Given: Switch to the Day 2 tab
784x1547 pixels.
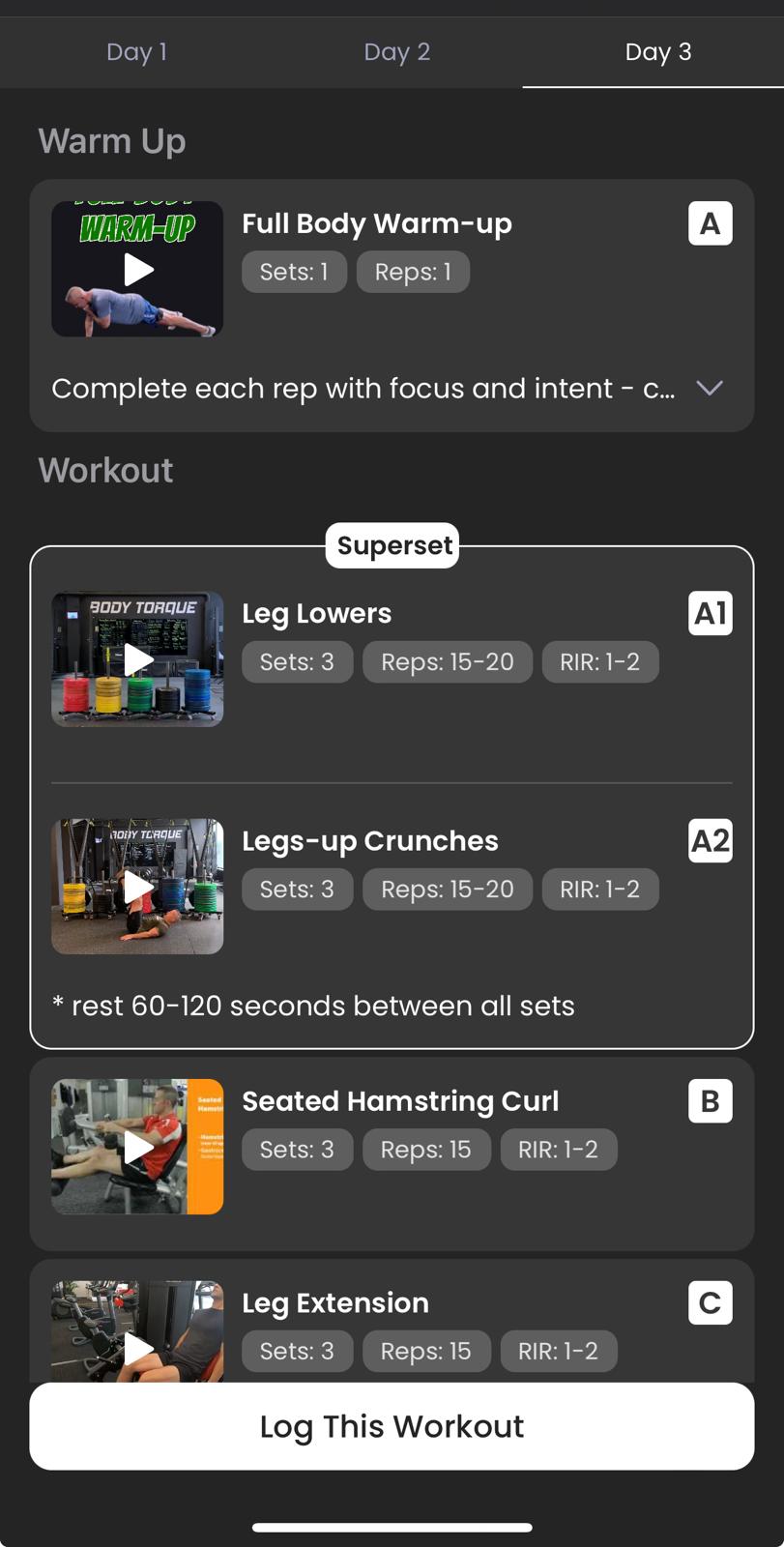Looking at the screenshot, I should (396, 52).
